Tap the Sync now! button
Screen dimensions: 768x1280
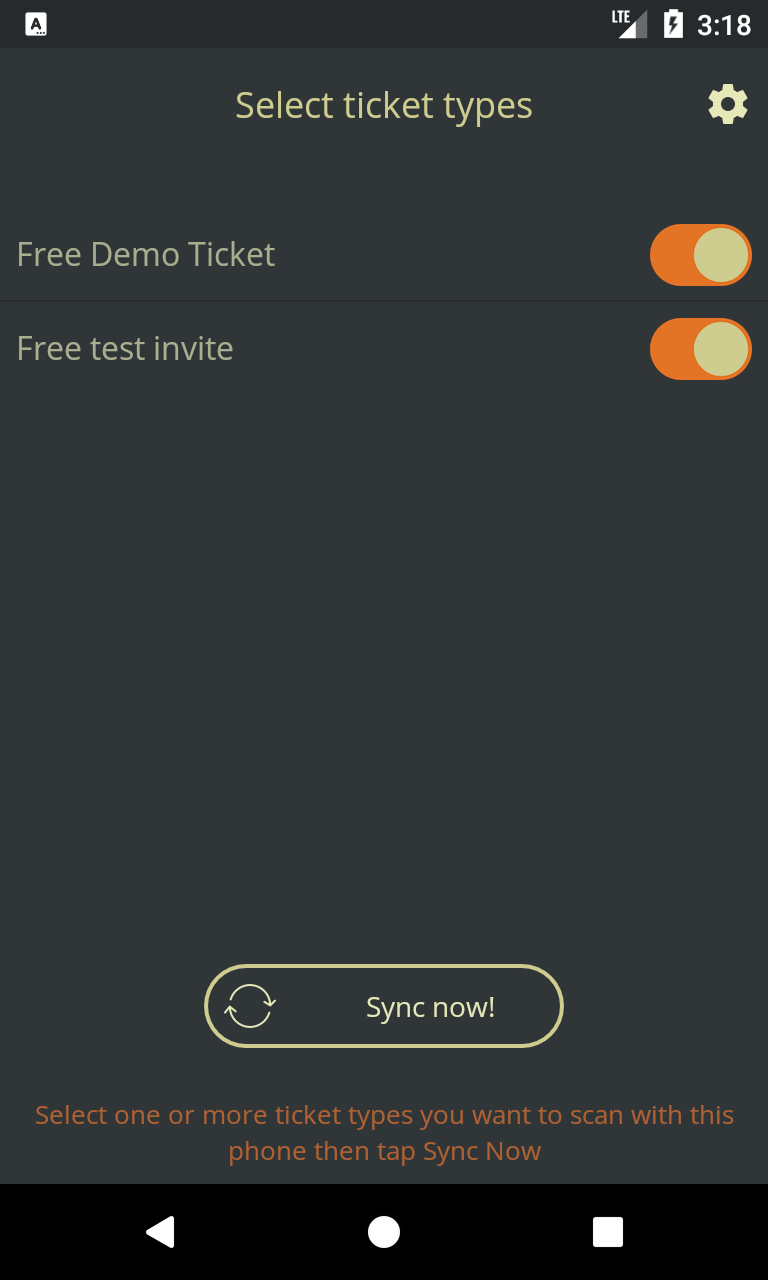(x=384, y=1006)
